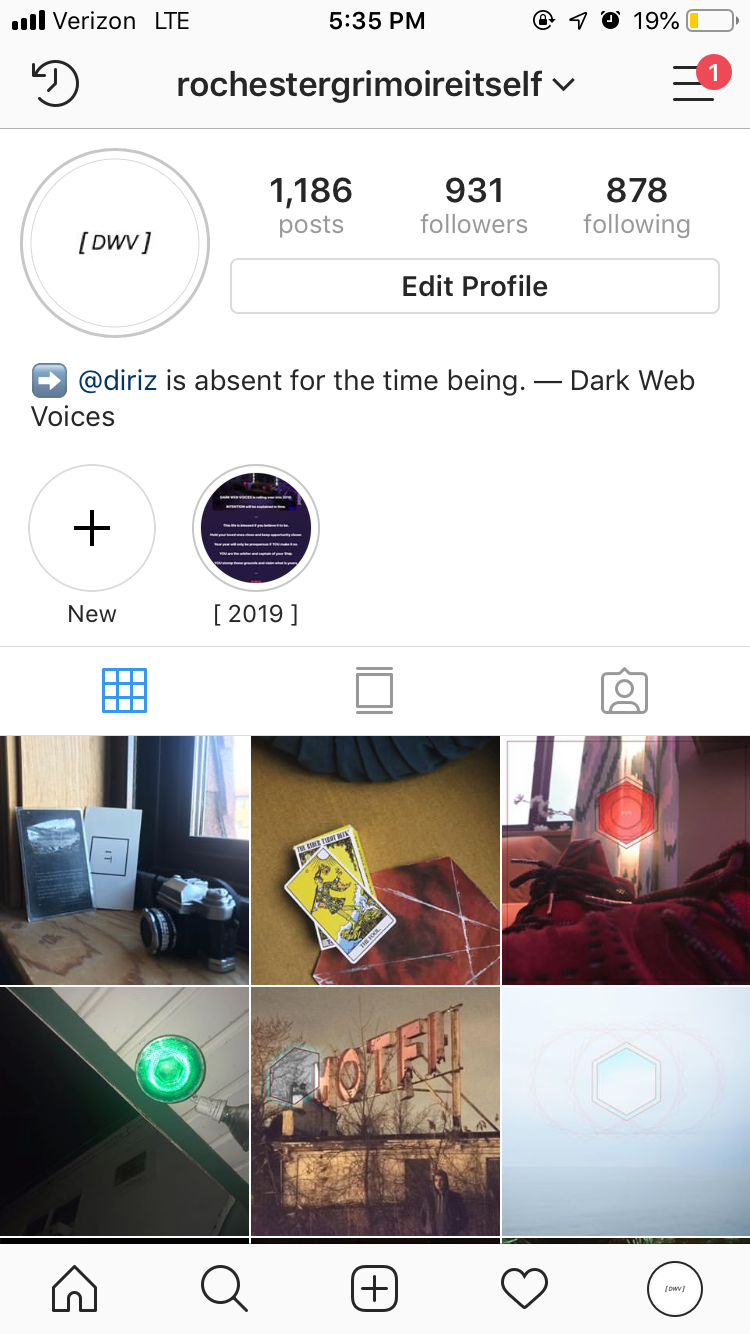Open the [ 2019 ] story highlight
The height and width of the screenshot is (1334, 750).
256,528
